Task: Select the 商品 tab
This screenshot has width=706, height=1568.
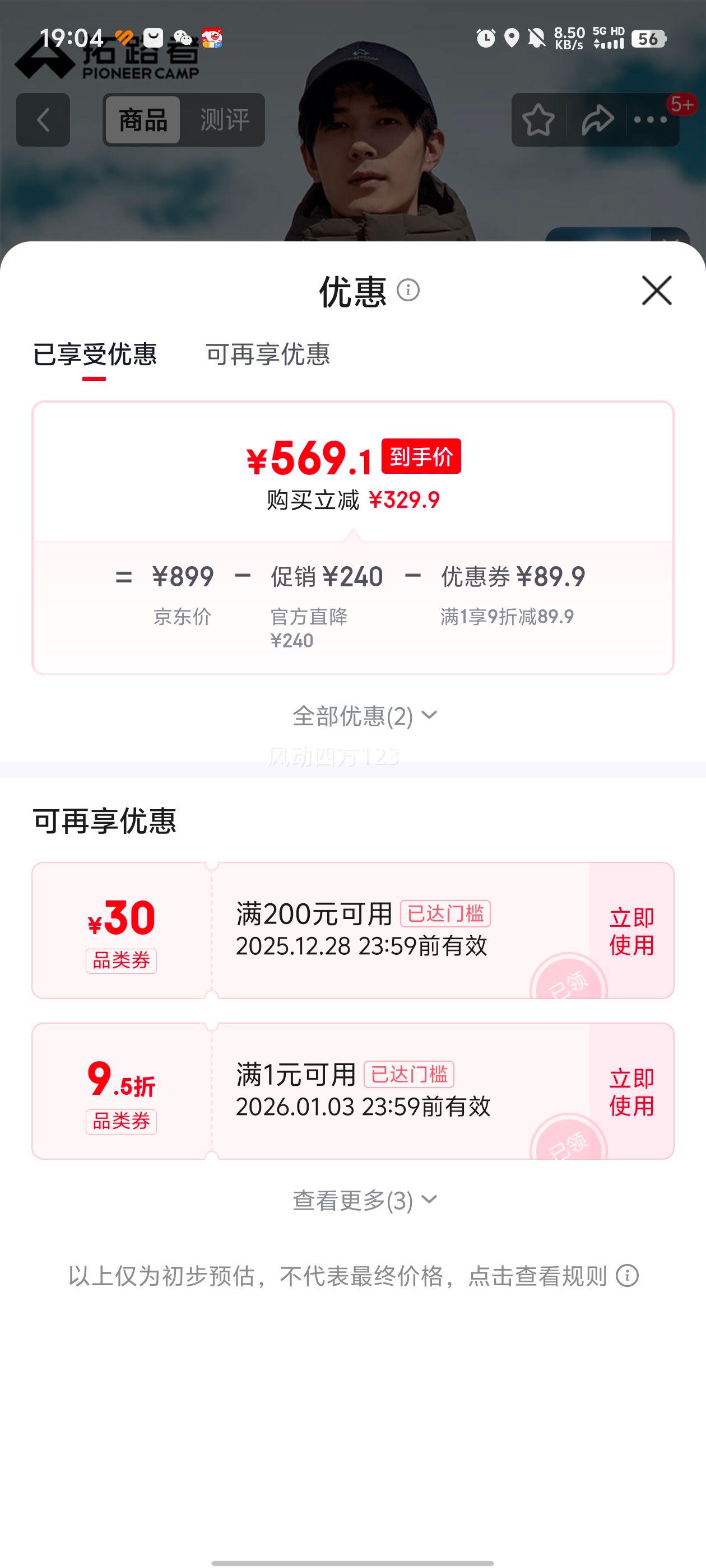Action: (142, 120)
